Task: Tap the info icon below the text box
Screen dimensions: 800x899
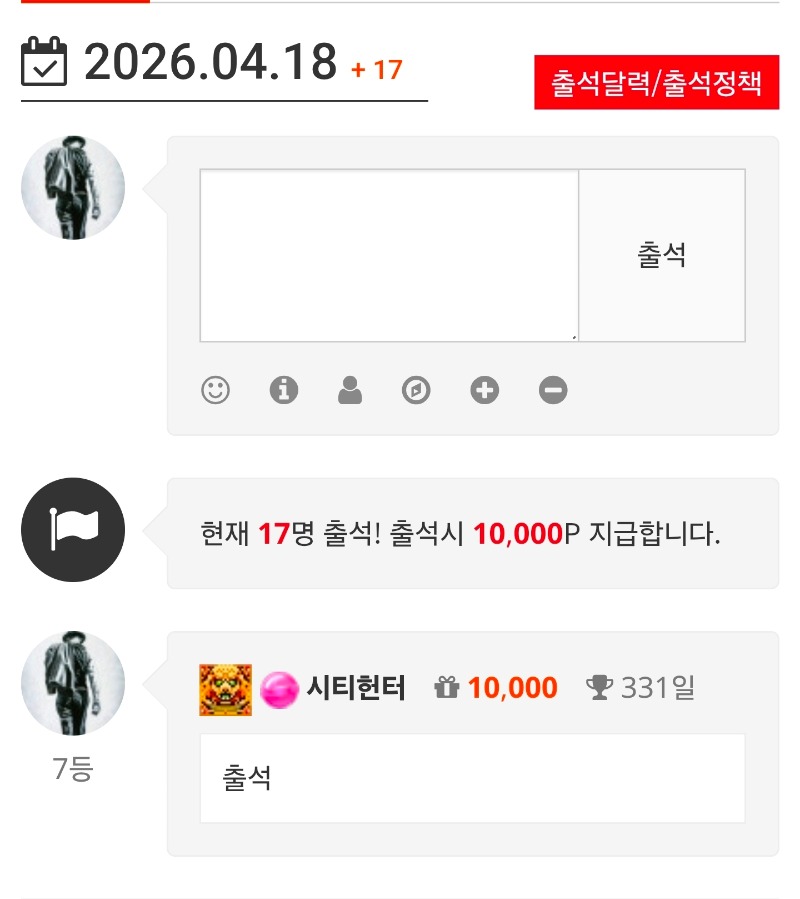Action: 284,389
